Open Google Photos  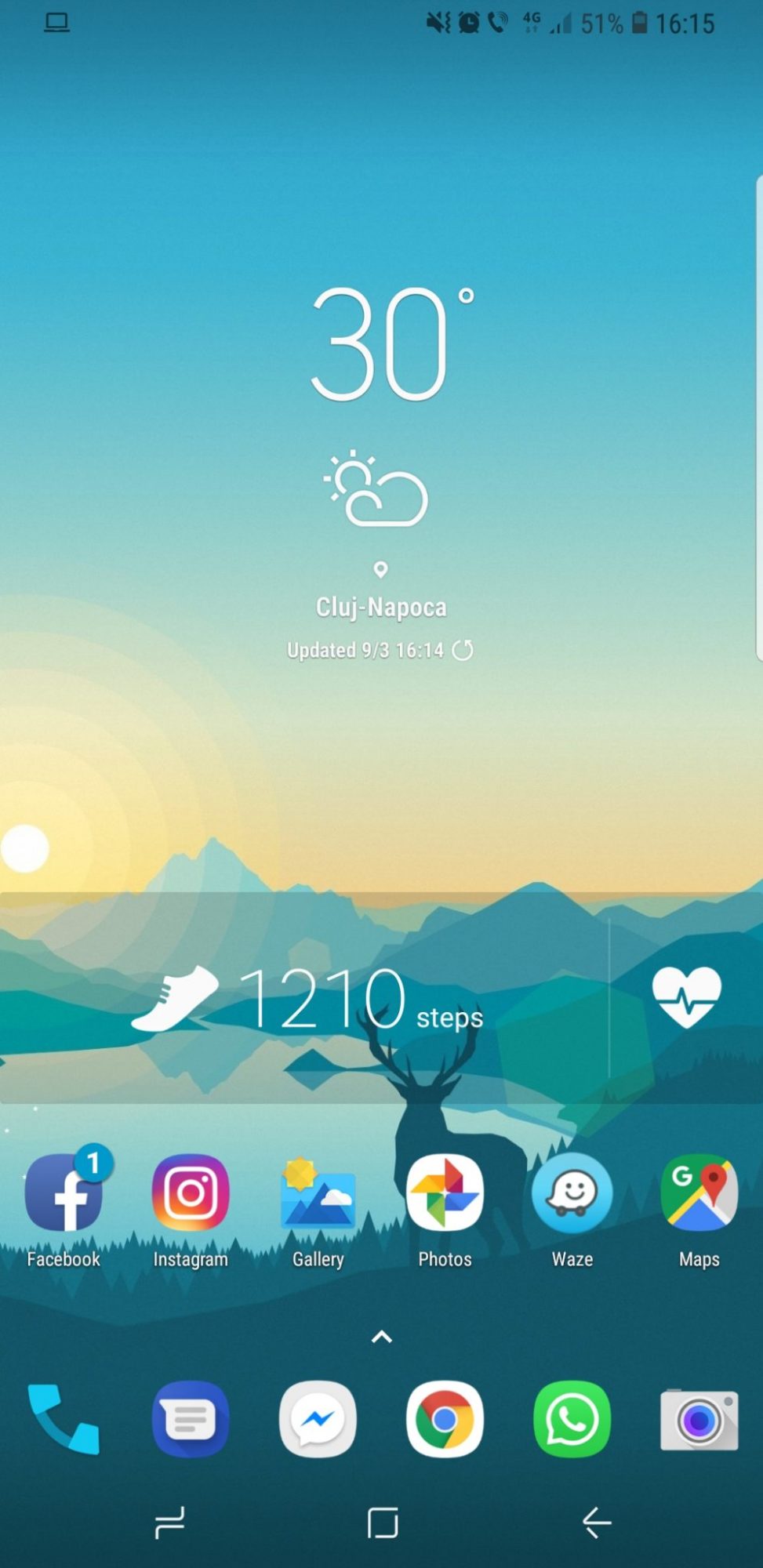pos(445,1193)
